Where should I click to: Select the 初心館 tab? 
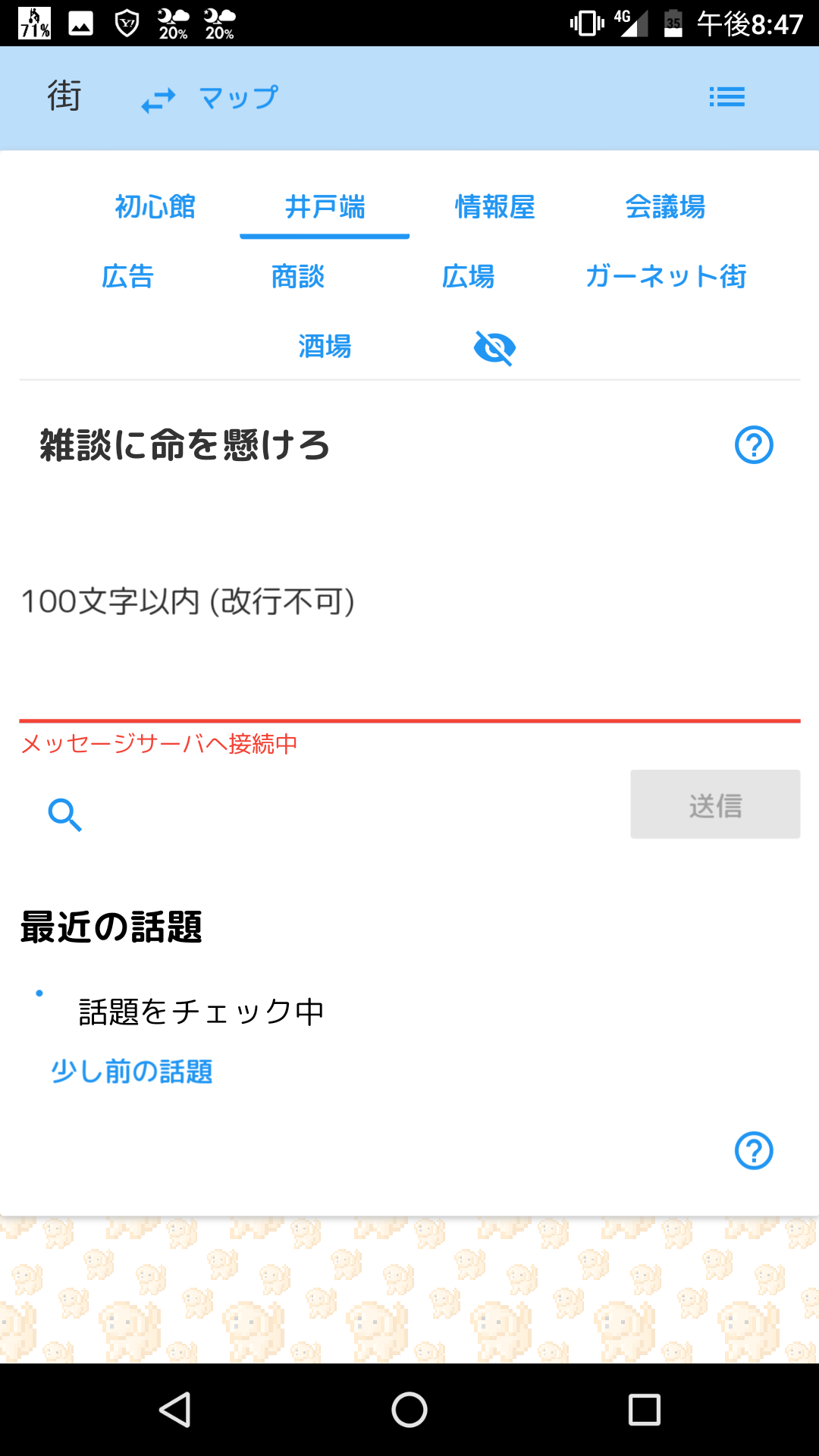tap(155, 206)
